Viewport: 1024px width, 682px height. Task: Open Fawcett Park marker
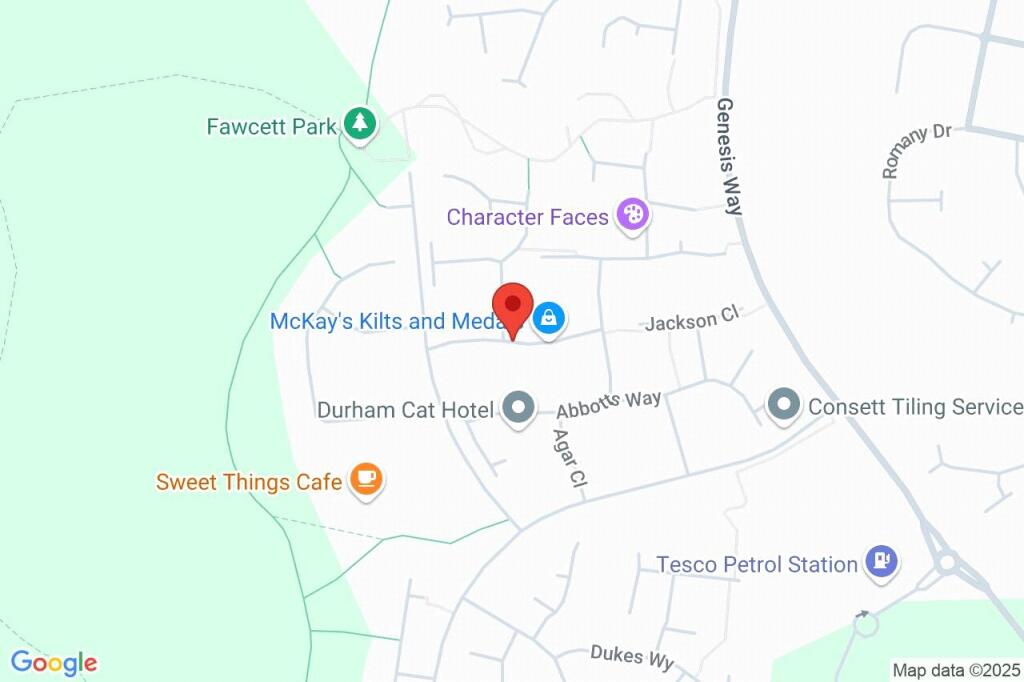tap(360, 124)
